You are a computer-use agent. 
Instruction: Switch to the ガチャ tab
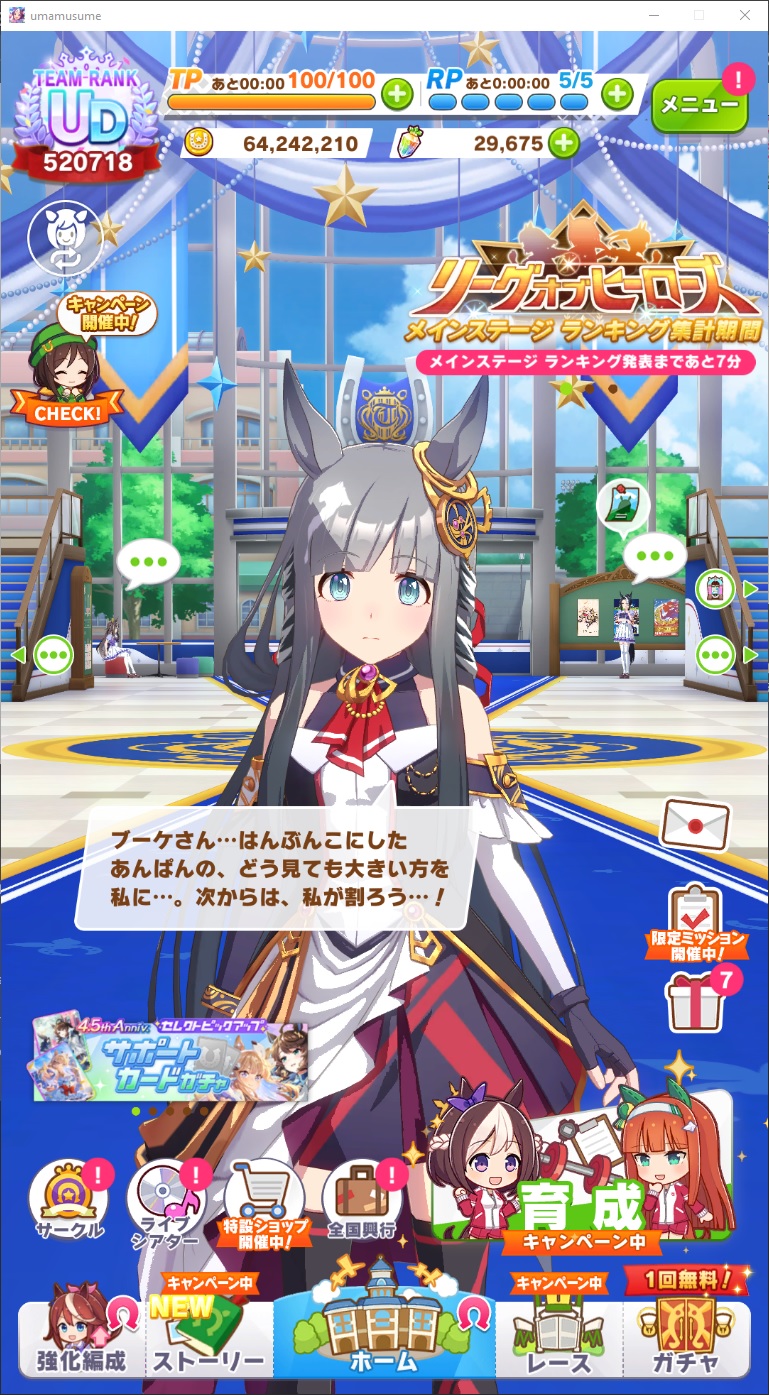(x=686, y=1338)
